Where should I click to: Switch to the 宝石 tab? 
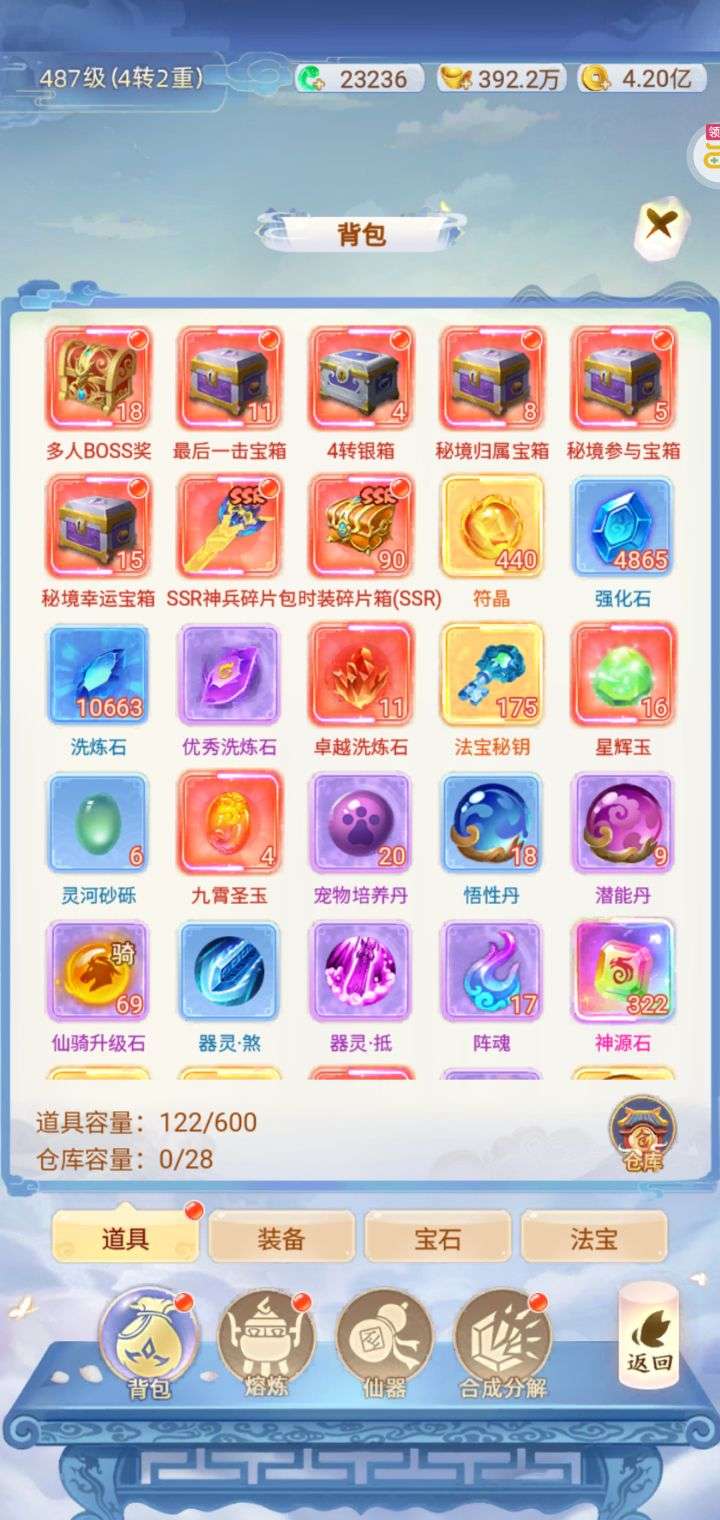coord(437,1238)
